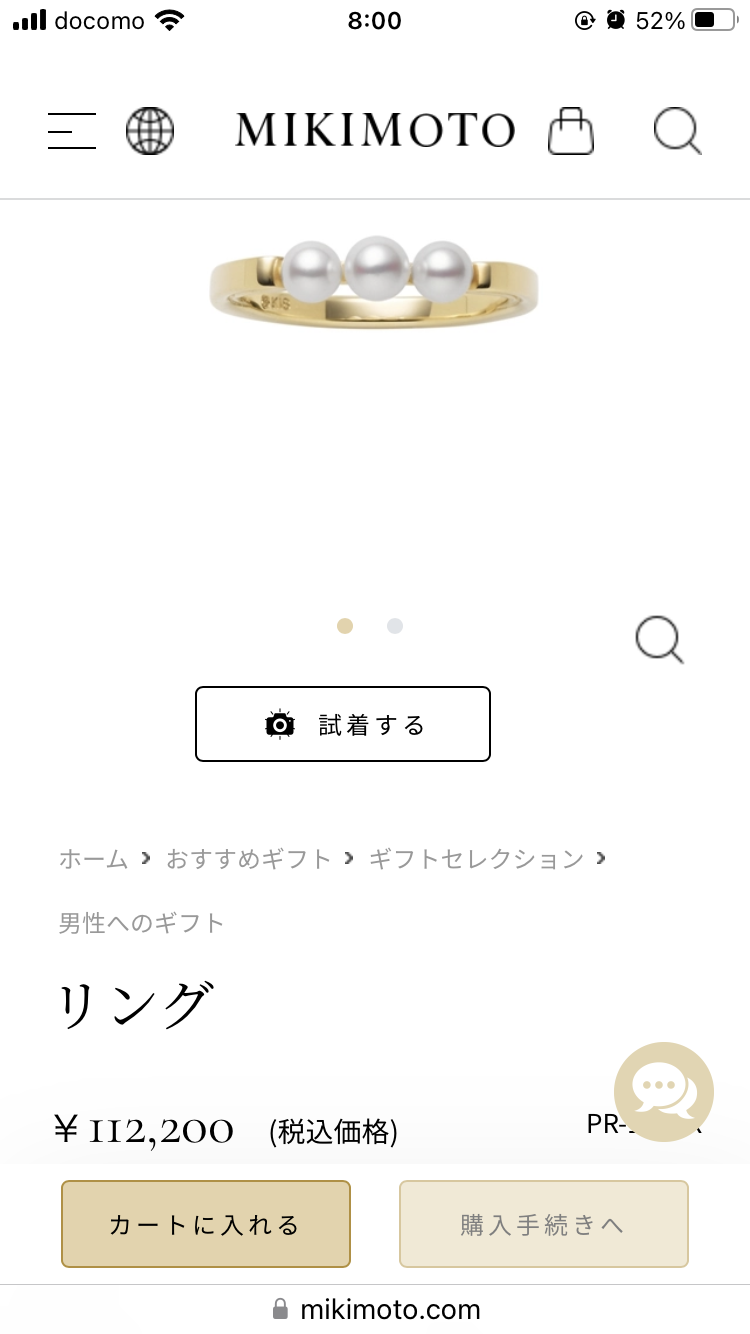The image size is (750, 1334).
Task: Open the chat support bubble
Action: point(663,1092)
